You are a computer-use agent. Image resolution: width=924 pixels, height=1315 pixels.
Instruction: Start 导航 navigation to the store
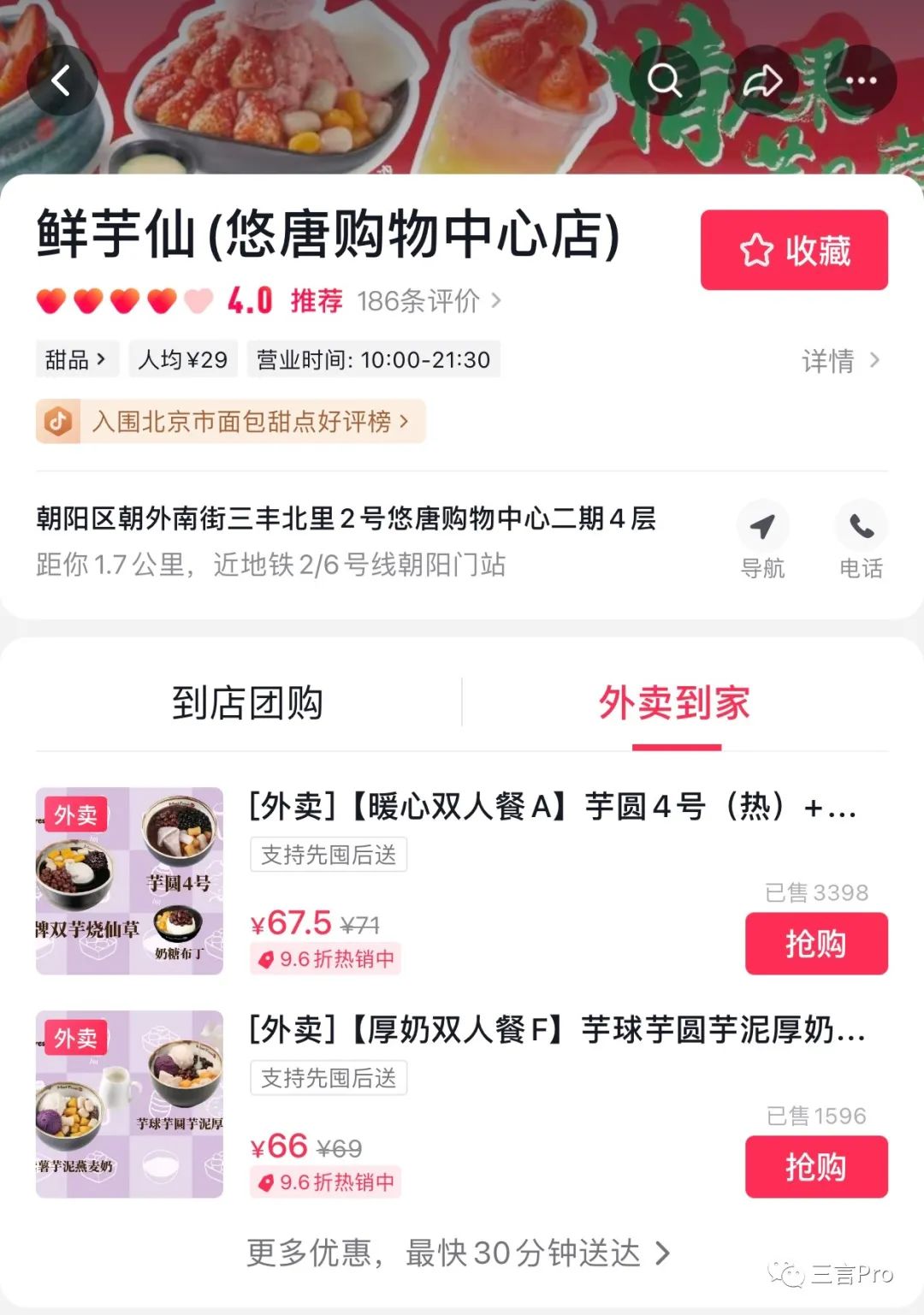click(x=762, y=541)
